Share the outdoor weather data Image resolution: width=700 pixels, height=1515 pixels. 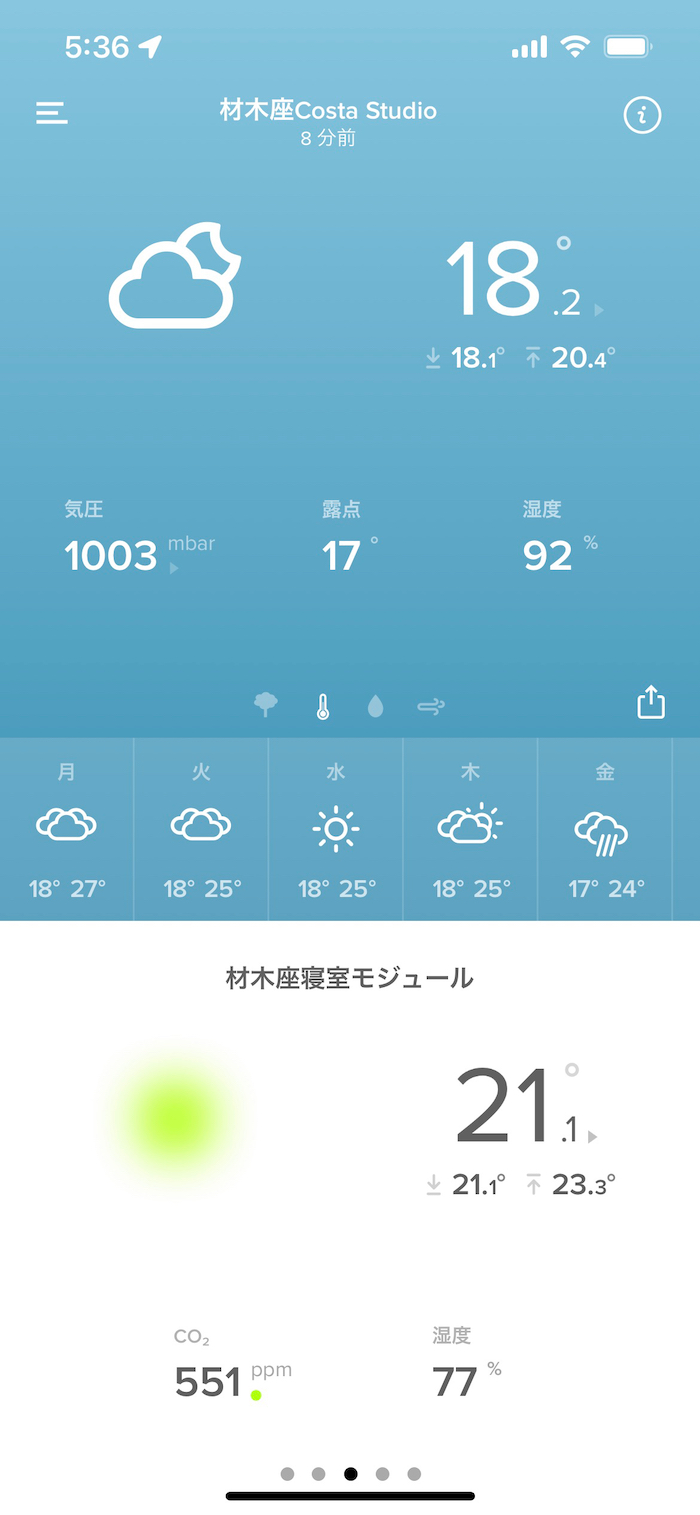(x=651, y=702)
